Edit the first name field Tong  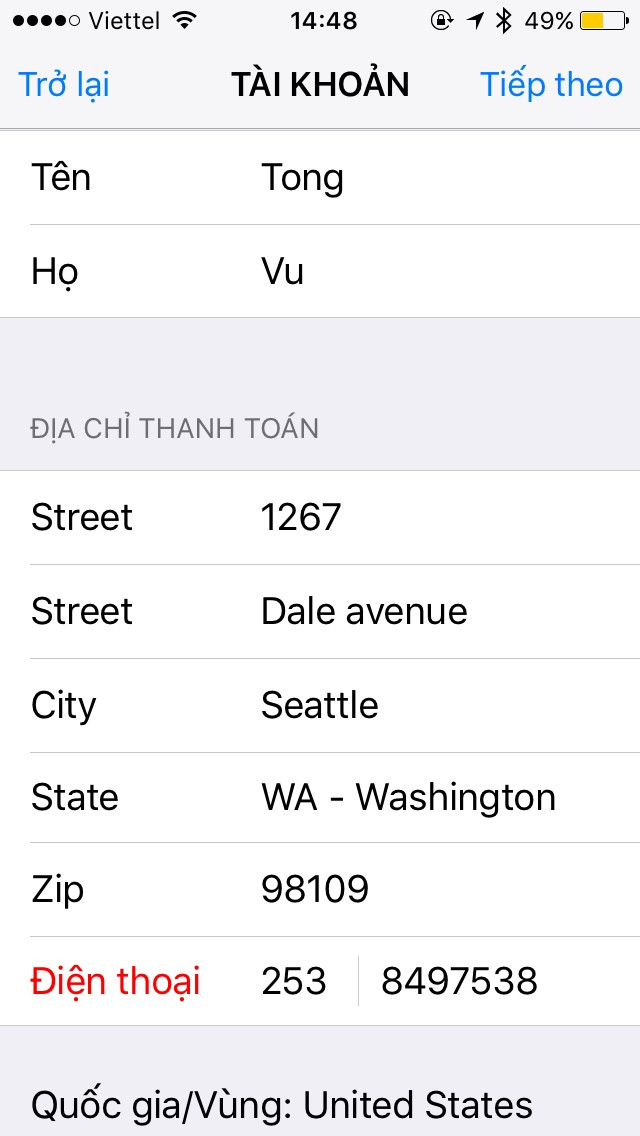click(449, 178)
